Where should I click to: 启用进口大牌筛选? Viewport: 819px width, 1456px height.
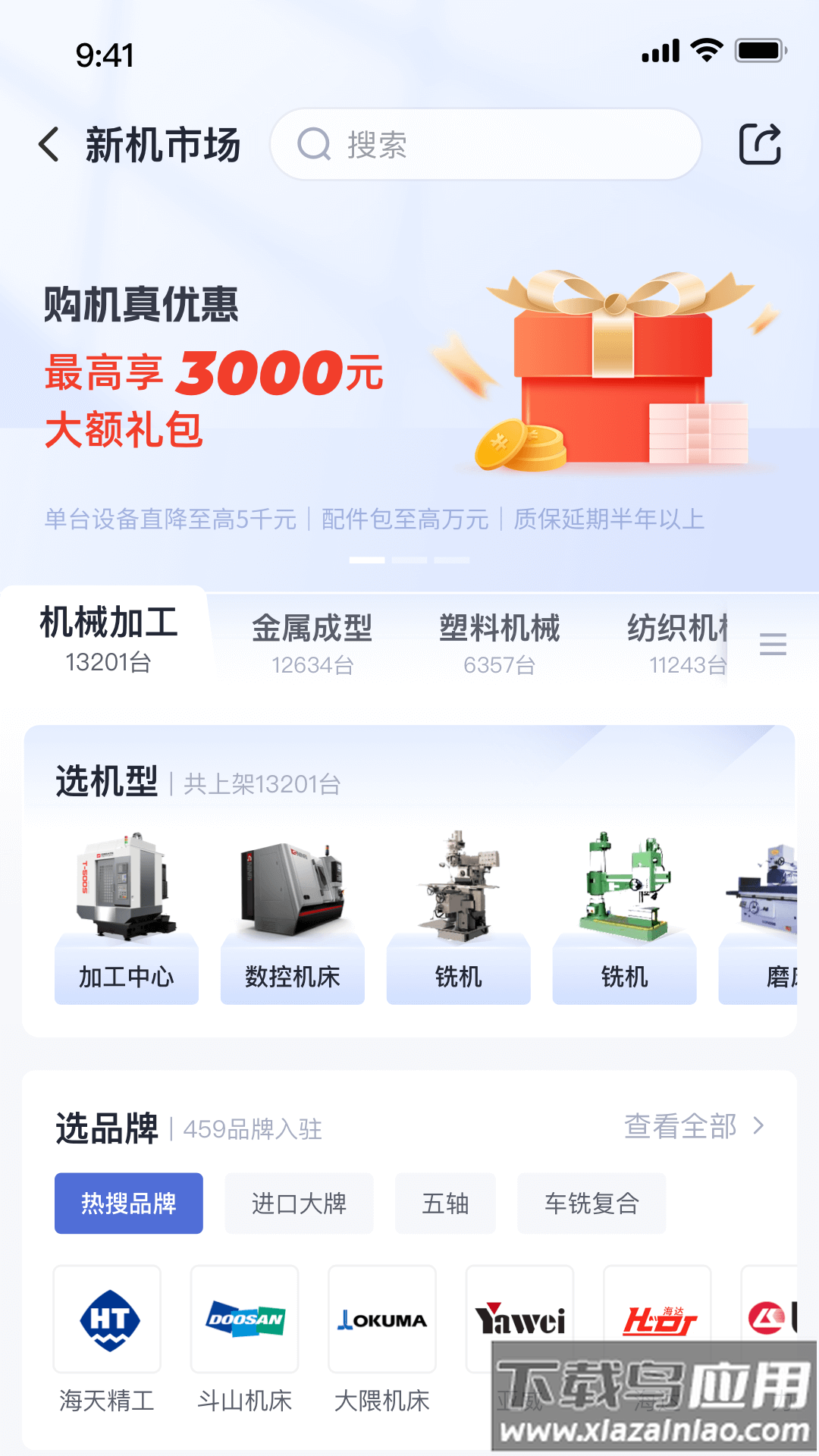pyautogui.click(x=299, y=1203)
